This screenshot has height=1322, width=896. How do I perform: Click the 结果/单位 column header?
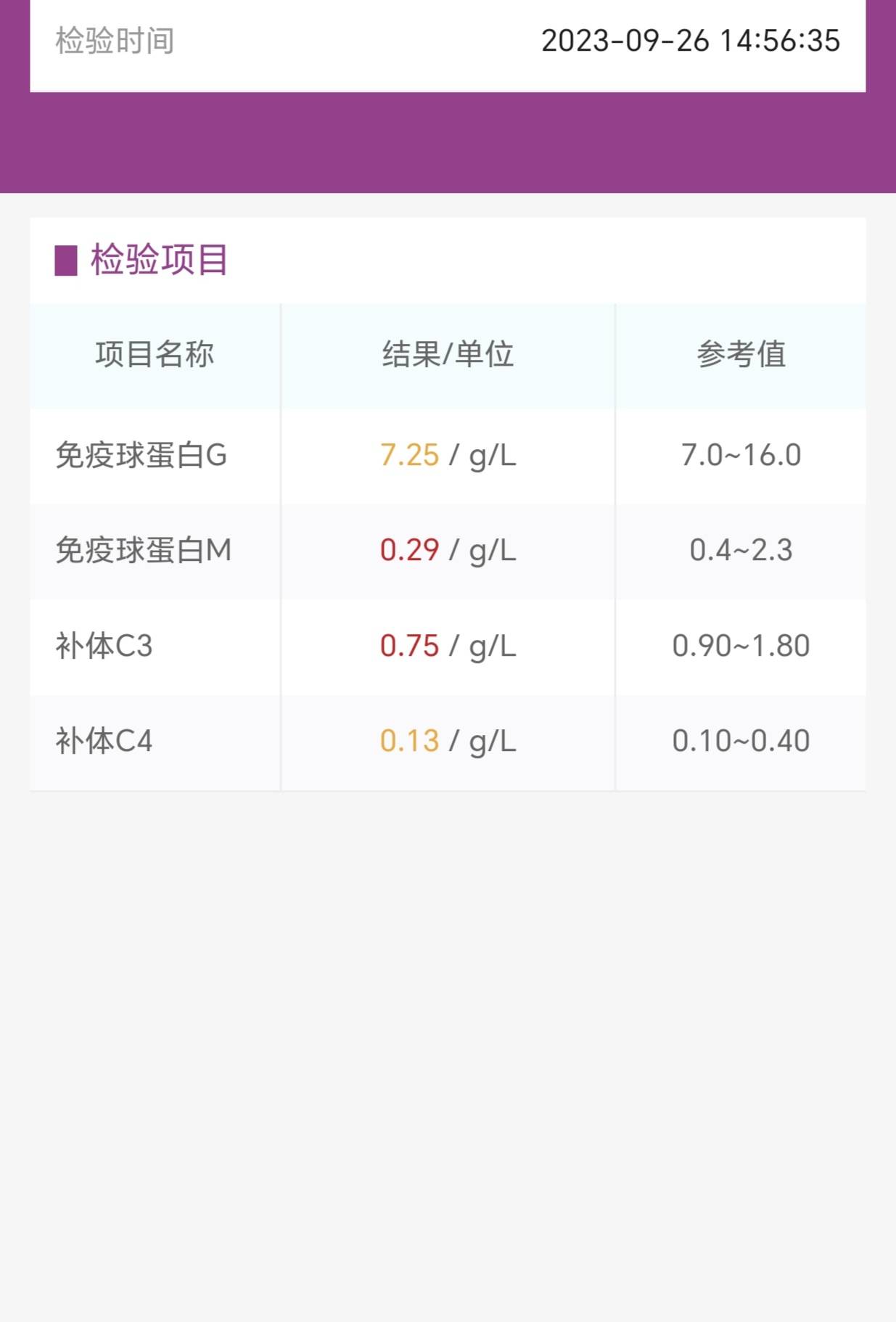click(448, 354)
